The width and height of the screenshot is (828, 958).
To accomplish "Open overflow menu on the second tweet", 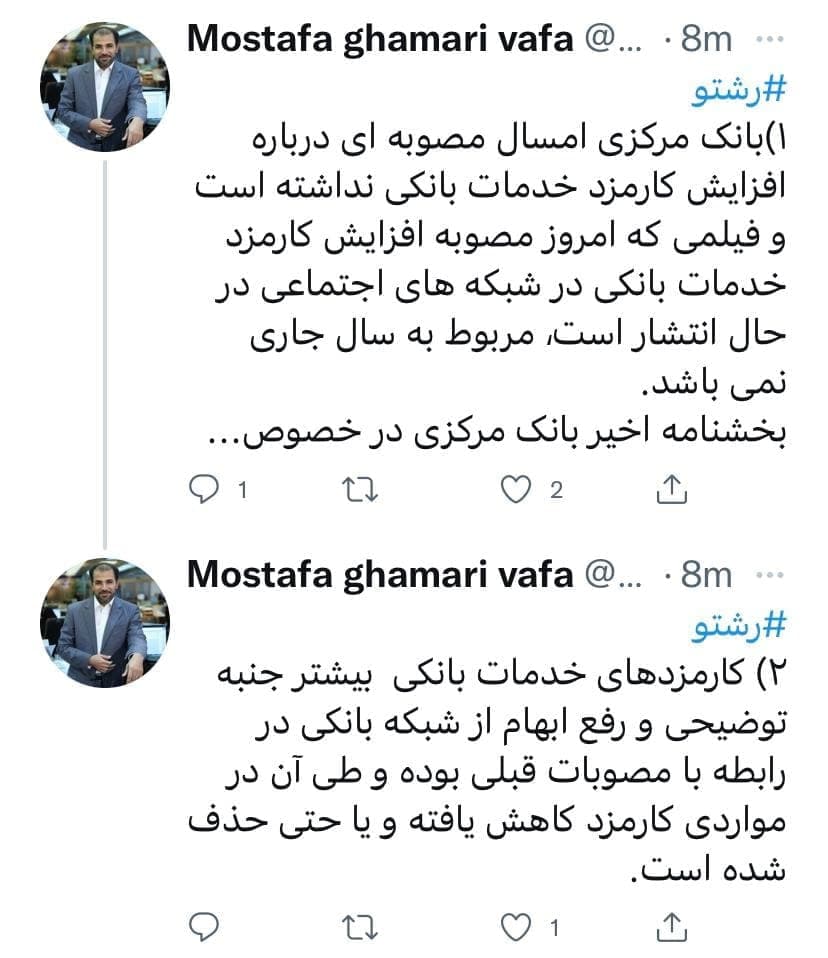I will click(x=768, y=574).
